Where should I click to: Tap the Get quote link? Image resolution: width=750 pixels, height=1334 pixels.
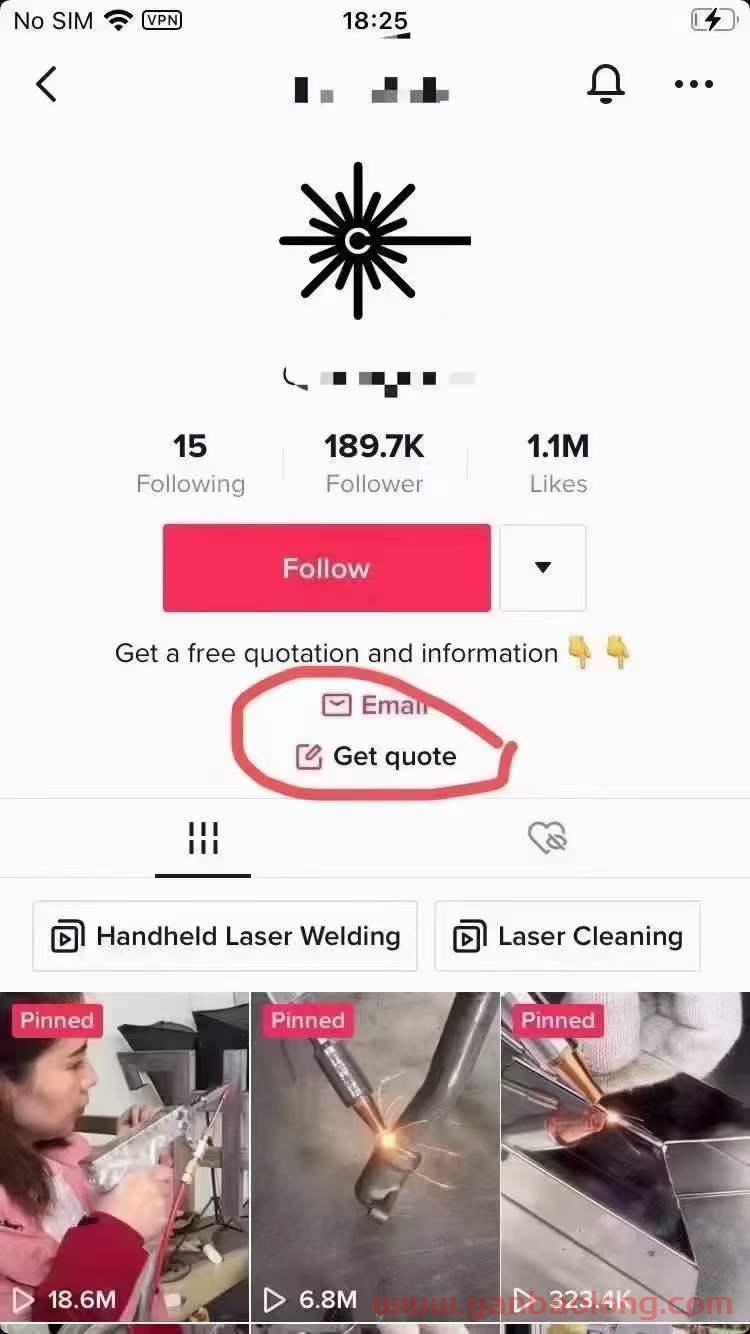[x=377, y=756]
